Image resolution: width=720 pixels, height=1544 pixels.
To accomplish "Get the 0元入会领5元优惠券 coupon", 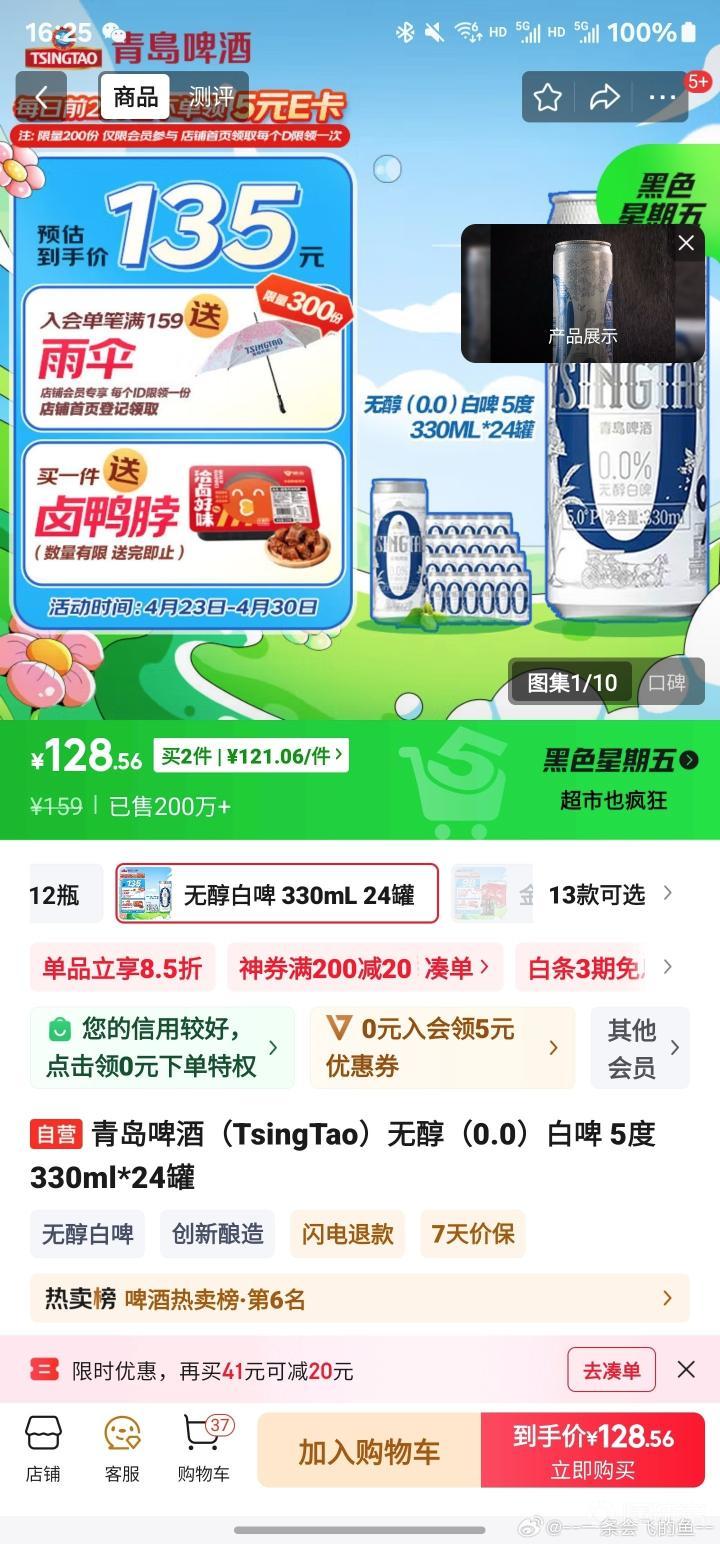I will coord(442,1047).
